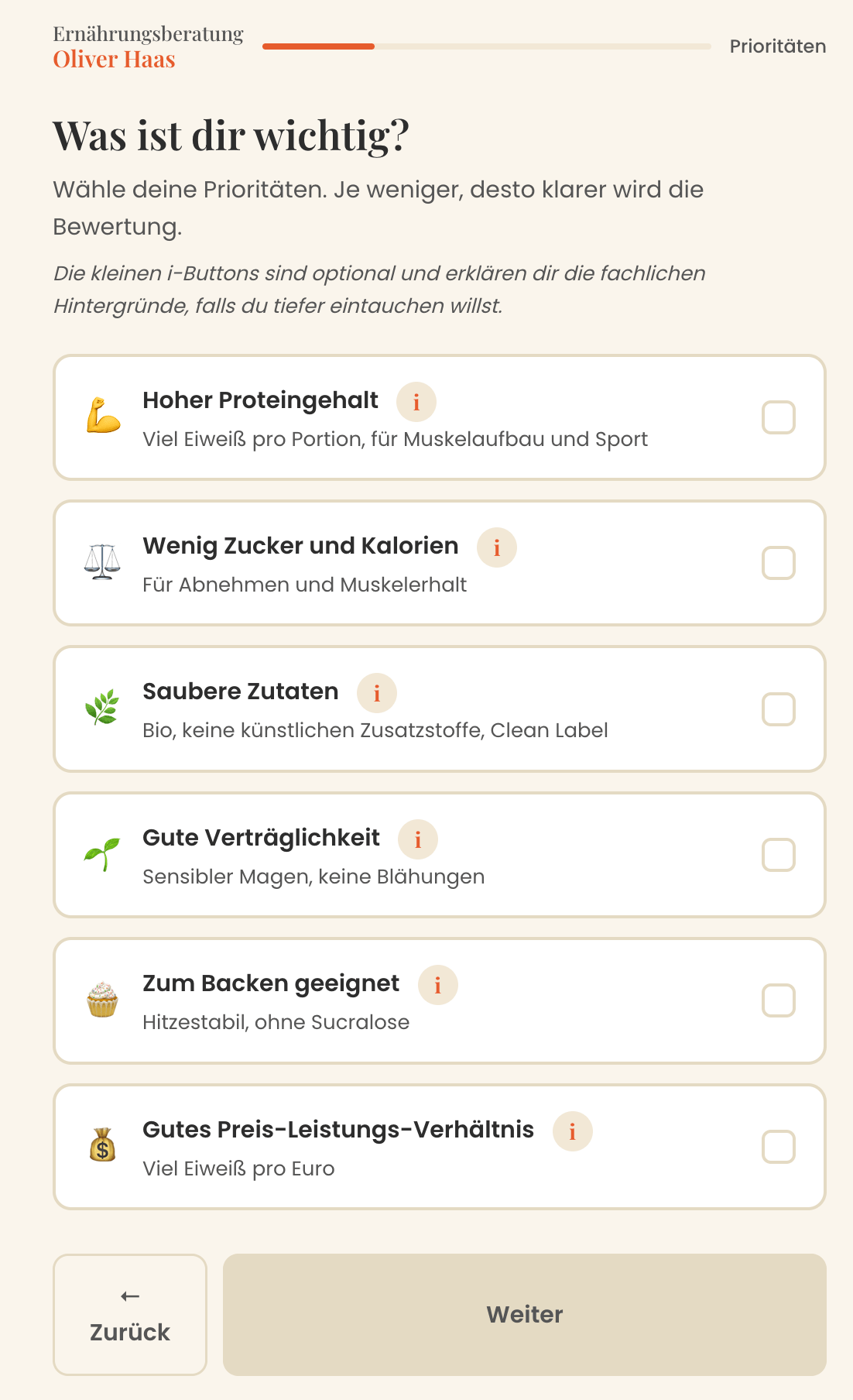Open info about Hoher Proteingehalt
Screen dimensions: 853x1400
(x=417, y=401)
